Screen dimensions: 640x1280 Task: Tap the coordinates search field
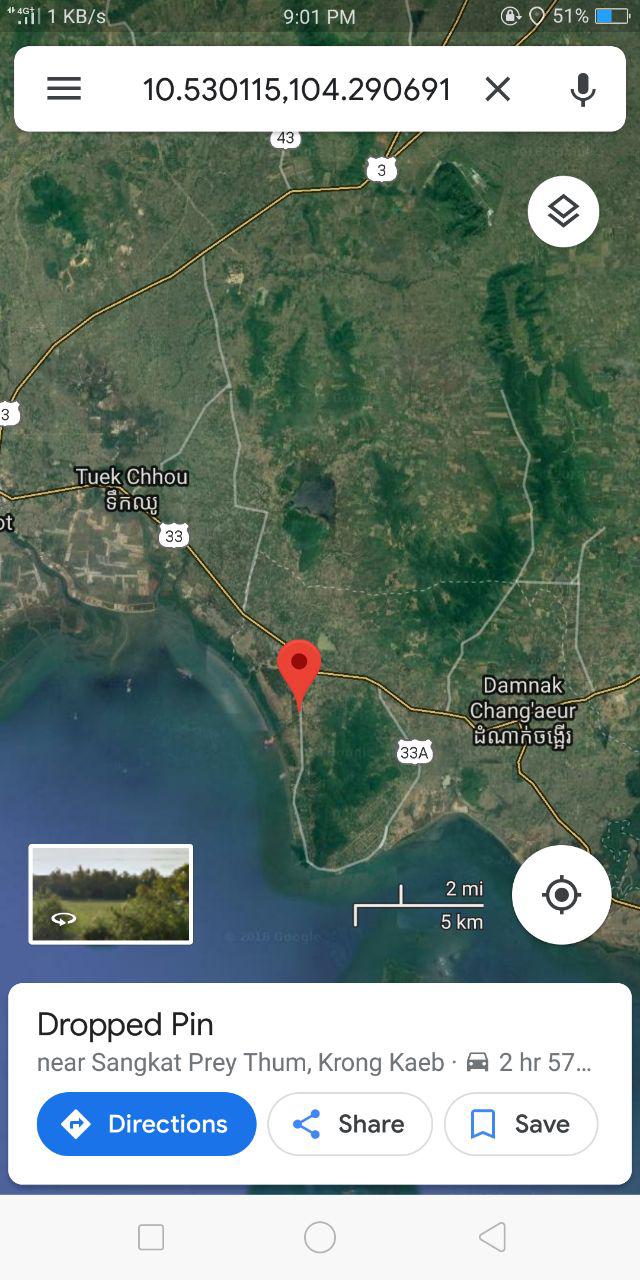(x=296, y=90)
